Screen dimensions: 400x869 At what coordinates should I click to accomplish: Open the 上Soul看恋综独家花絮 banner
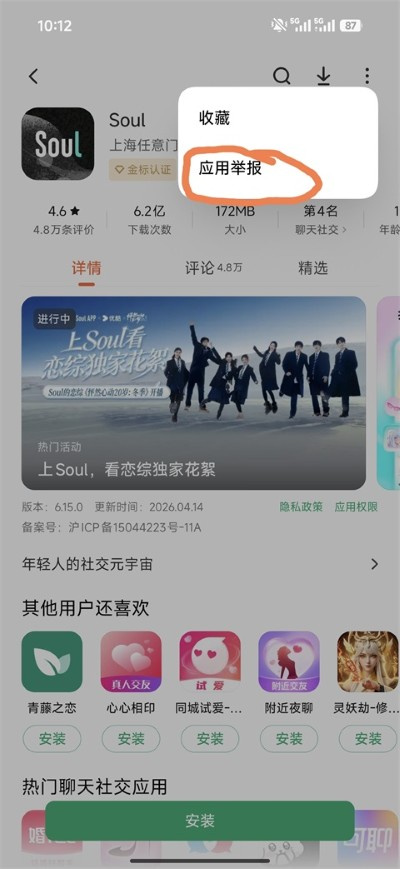tap(193, 392)
